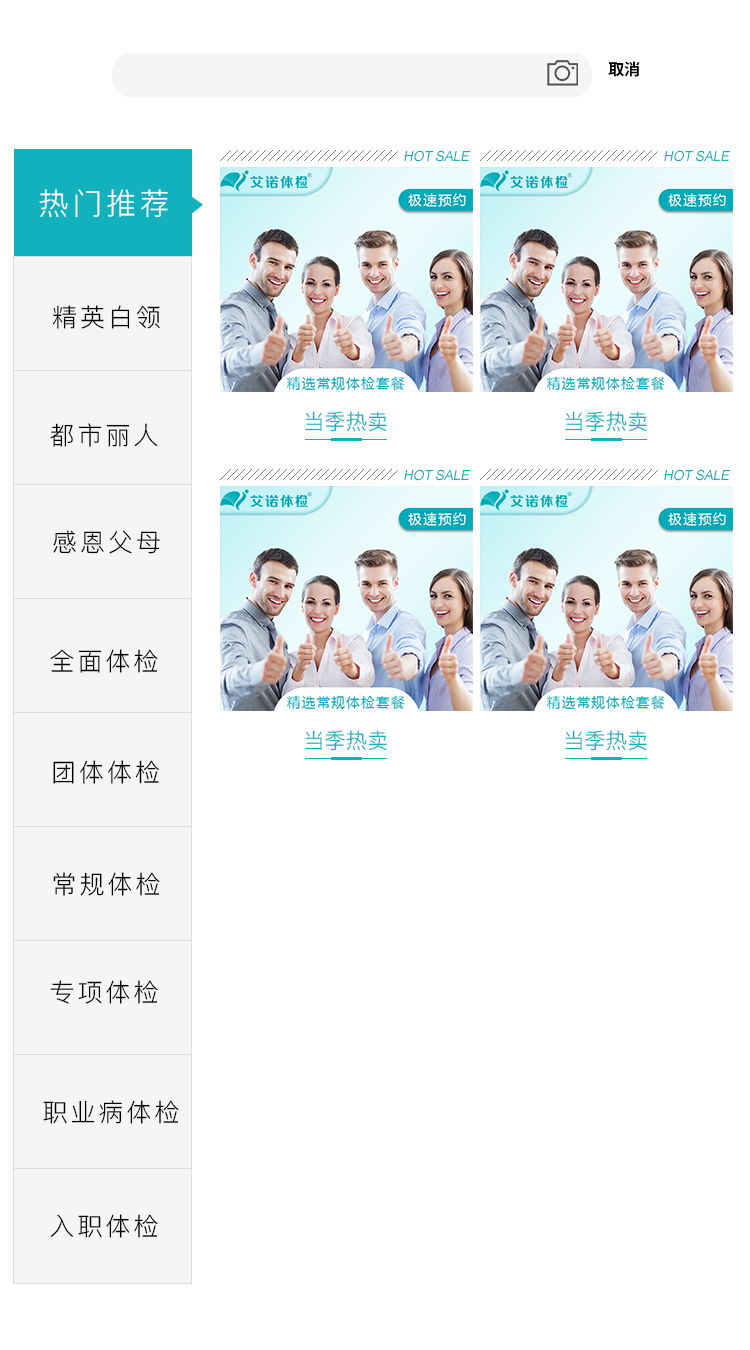Go to 专项体检 category
This screenshot has width=750, height=1350.
coord(103,992)
